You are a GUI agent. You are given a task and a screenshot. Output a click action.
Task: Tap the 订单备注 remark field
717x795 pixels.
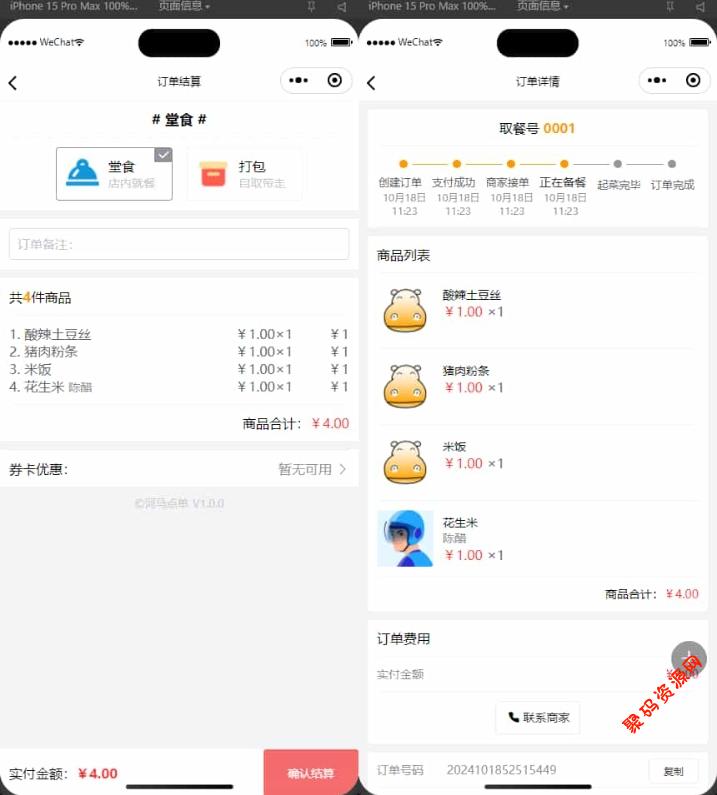[x=179, y=244]
